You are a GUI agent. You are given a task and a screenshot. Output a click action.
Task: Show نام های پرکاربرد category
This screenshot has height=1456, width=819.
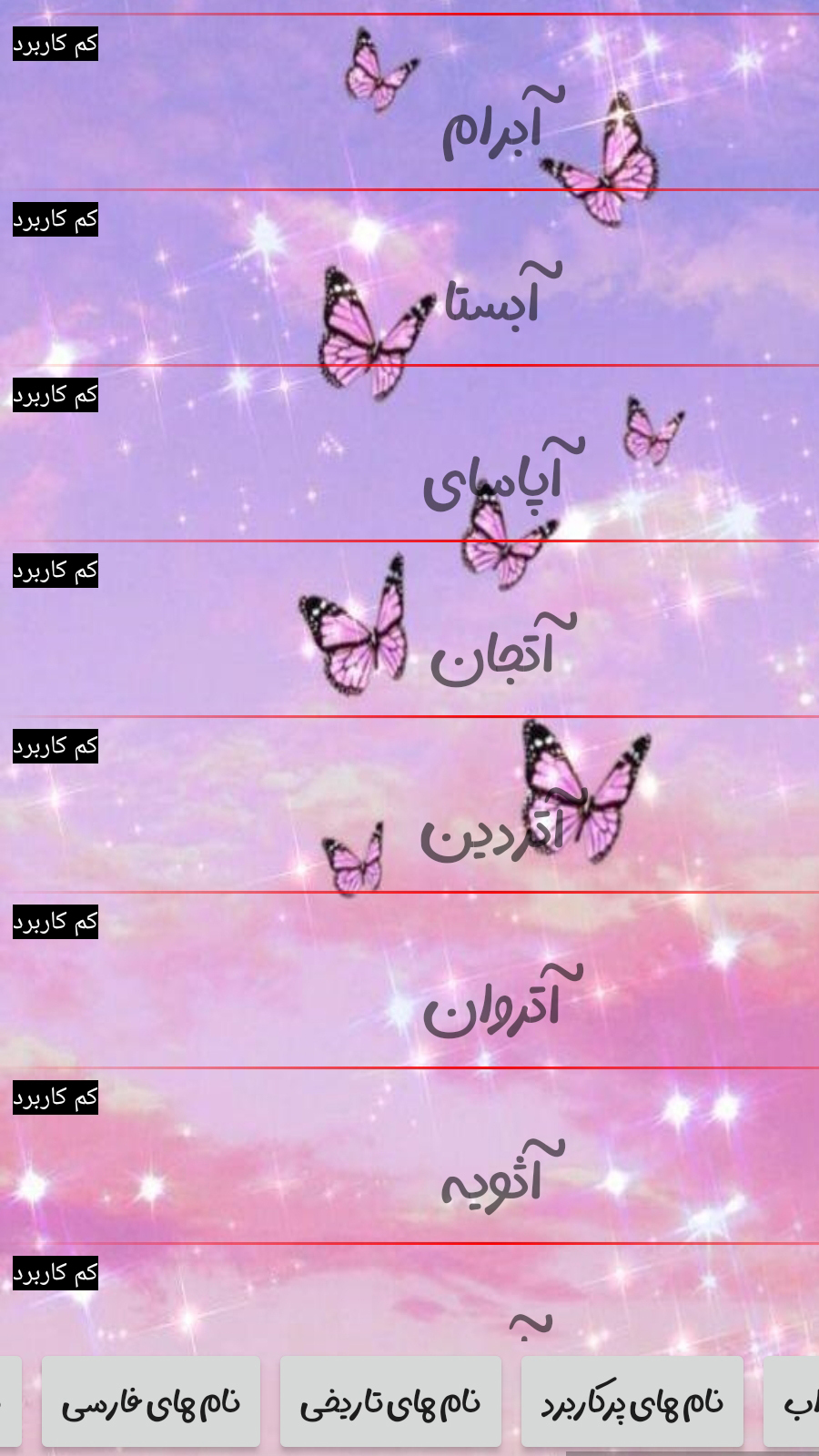[632, 1401]
